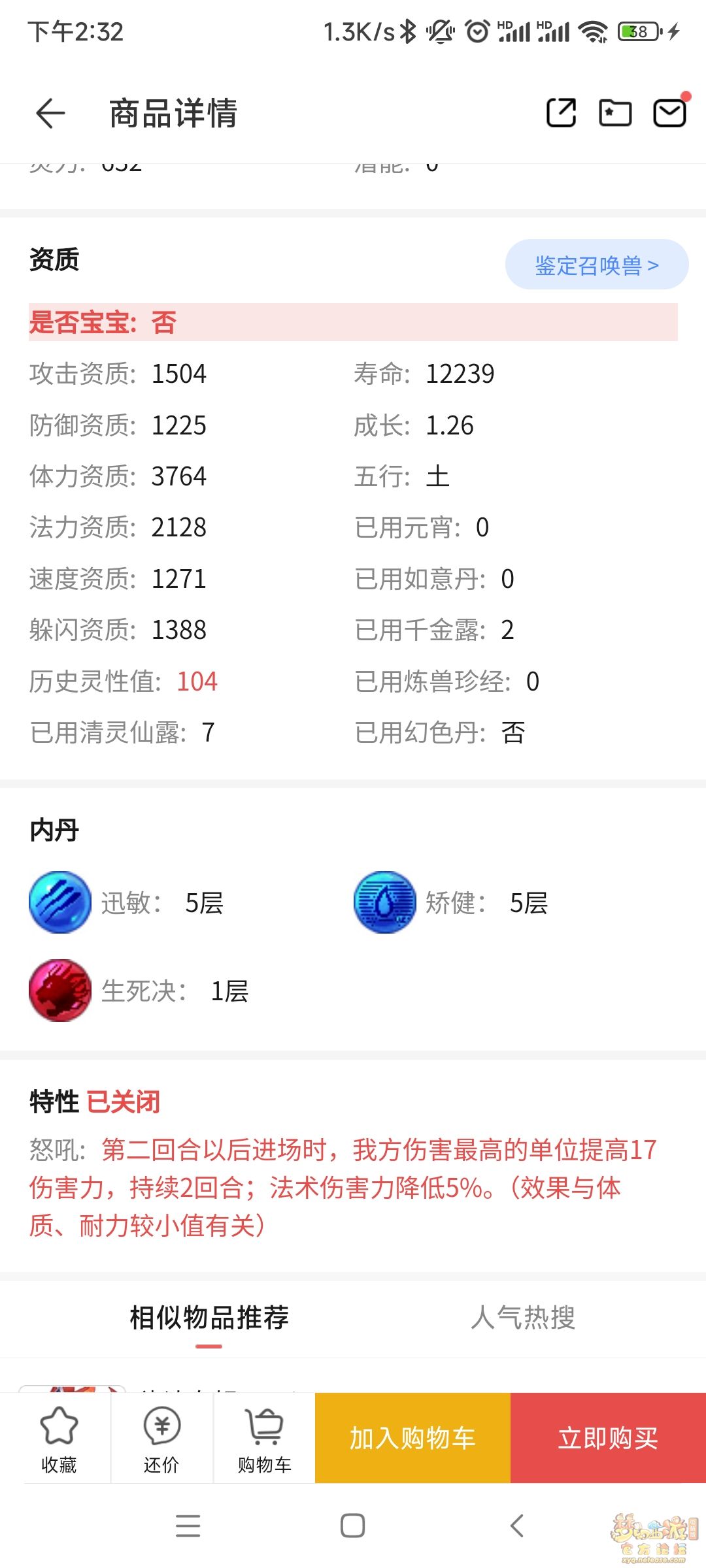The image size is (706, 1568).
Task: Select the 相似物品推荐 tab
Action: (x=209, y=1317)
